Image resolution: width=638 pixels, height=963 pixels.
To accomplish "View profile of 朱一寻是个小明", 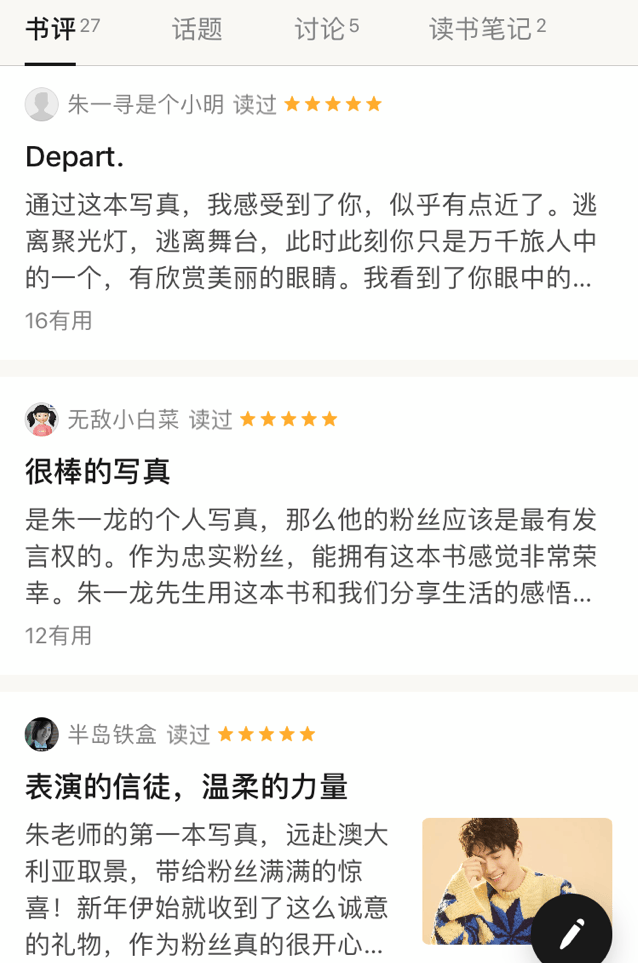I will (138, 104).
